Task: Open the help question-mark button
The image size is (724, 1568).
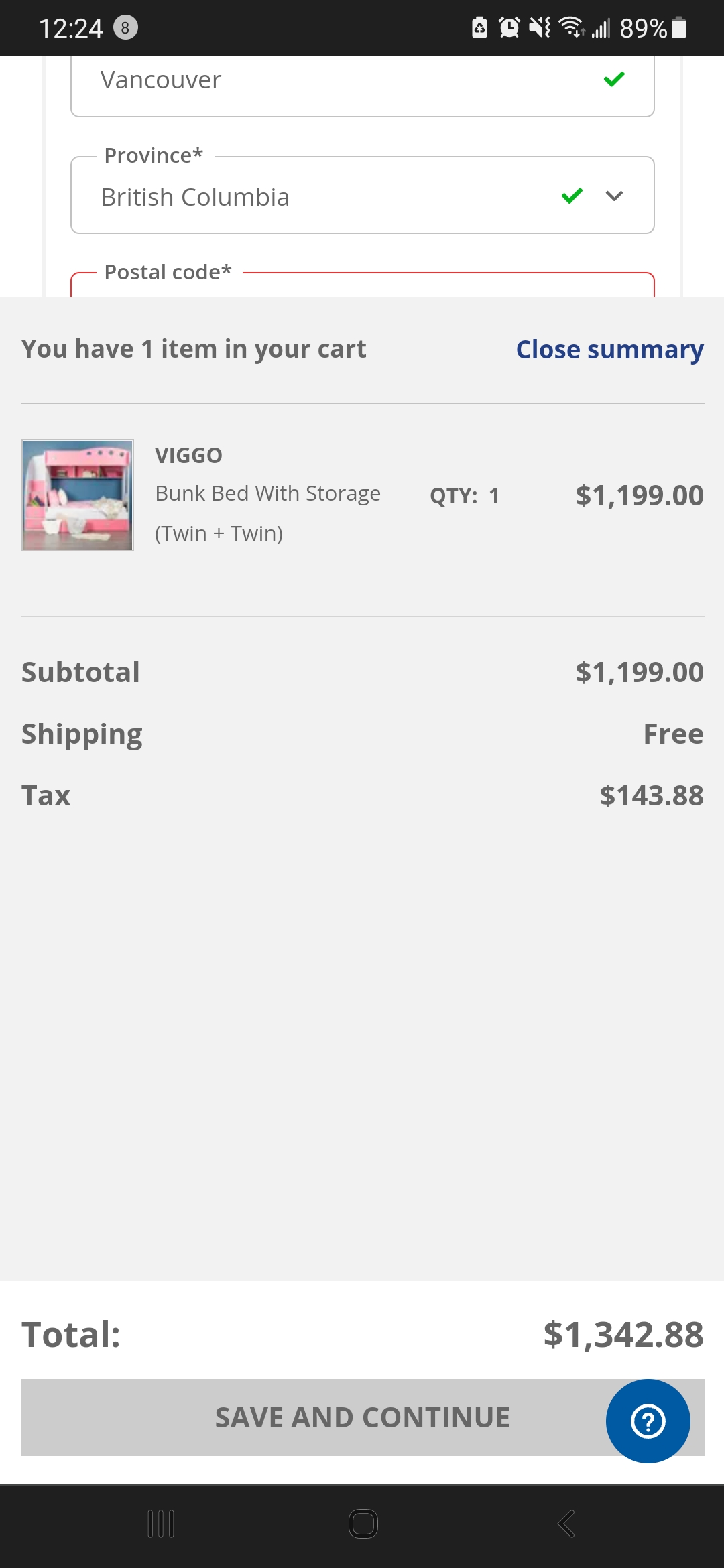Action: click(x=648, y=1421)
